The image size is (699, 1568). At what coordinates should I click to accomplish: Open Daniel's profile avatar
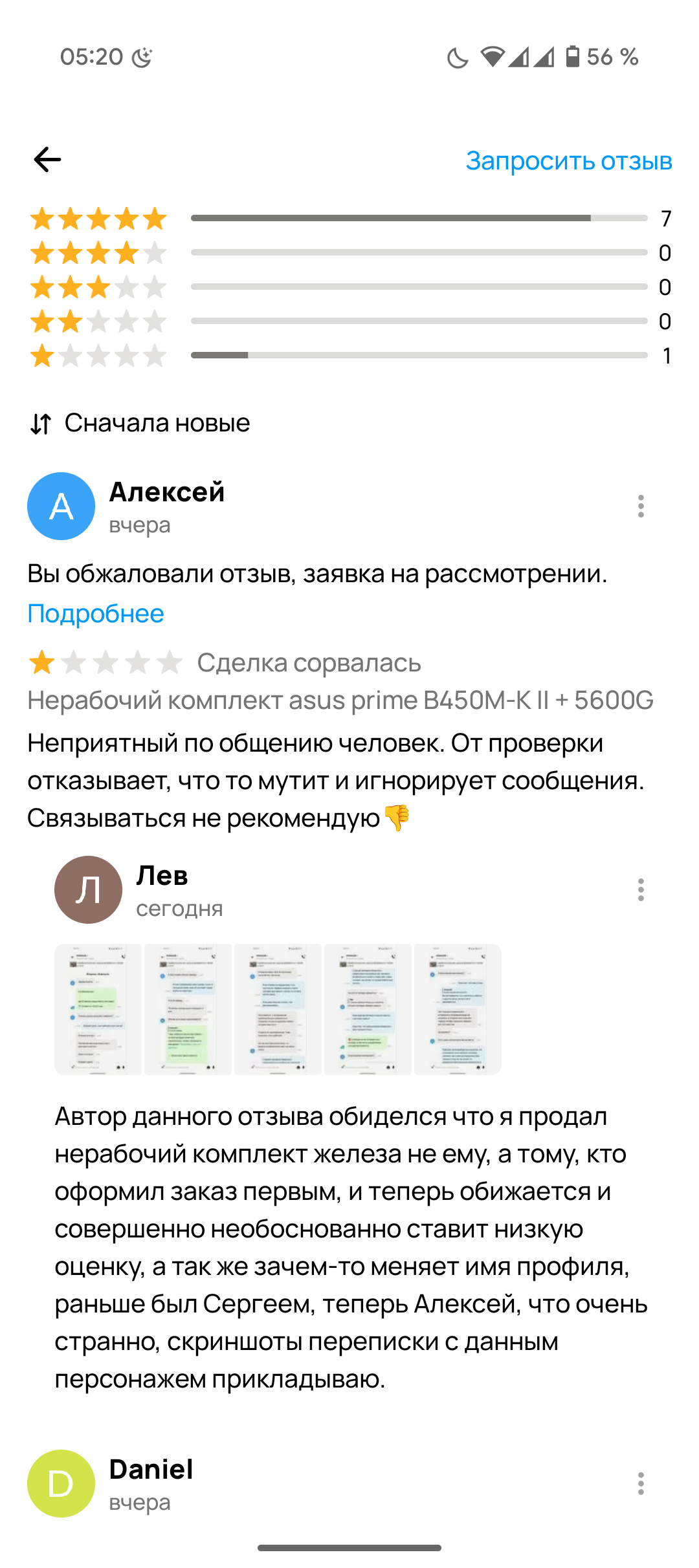pyautogui.click(x=61, y=1483)
